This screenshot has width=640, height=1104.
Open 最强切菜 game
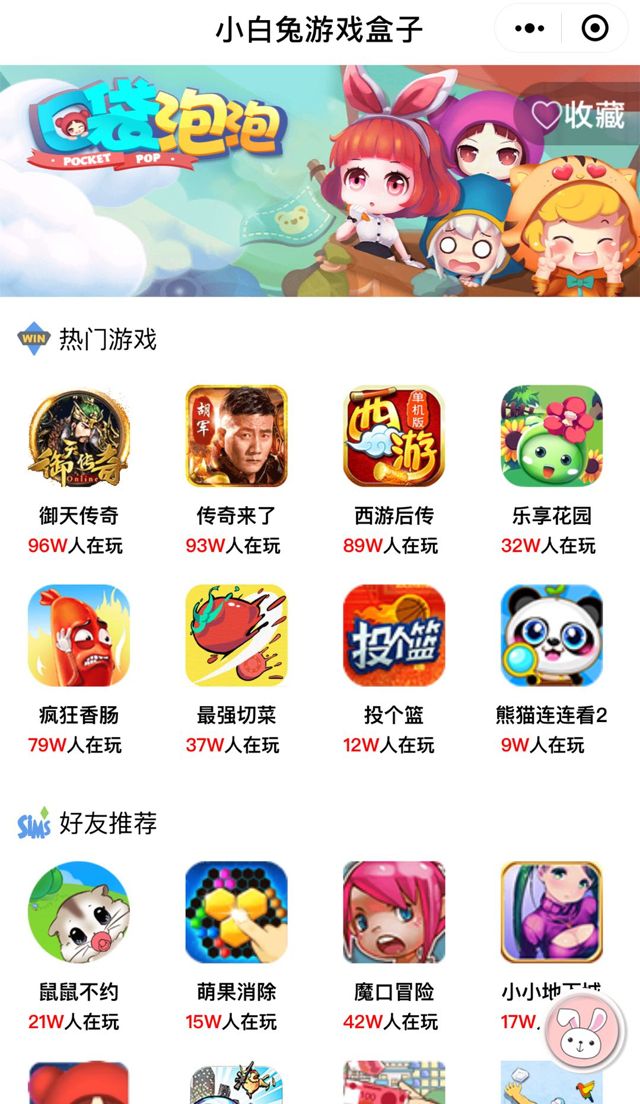(236, 636)
